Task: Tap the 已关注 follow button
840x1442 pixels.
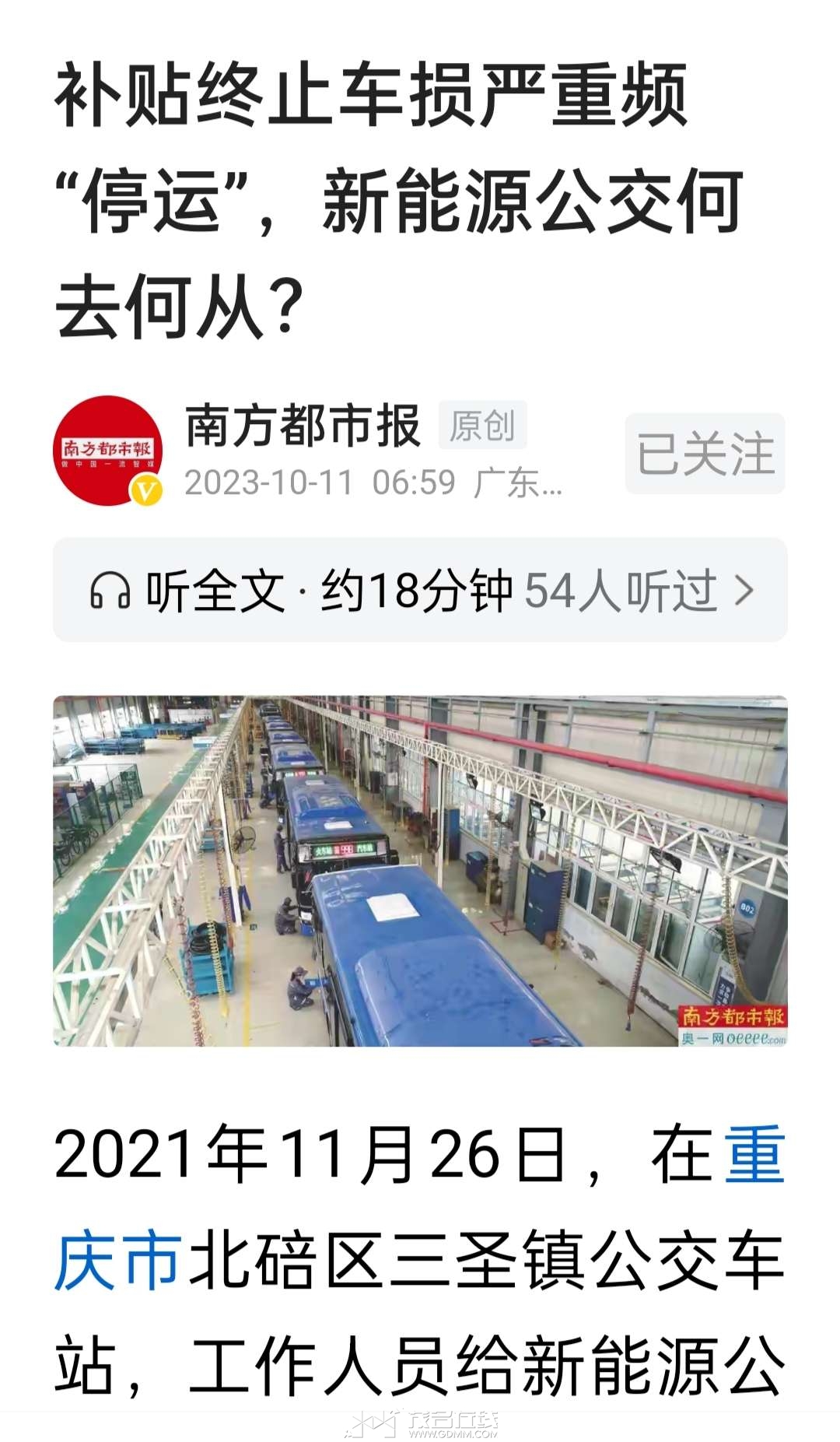Action: click(705, 454)
